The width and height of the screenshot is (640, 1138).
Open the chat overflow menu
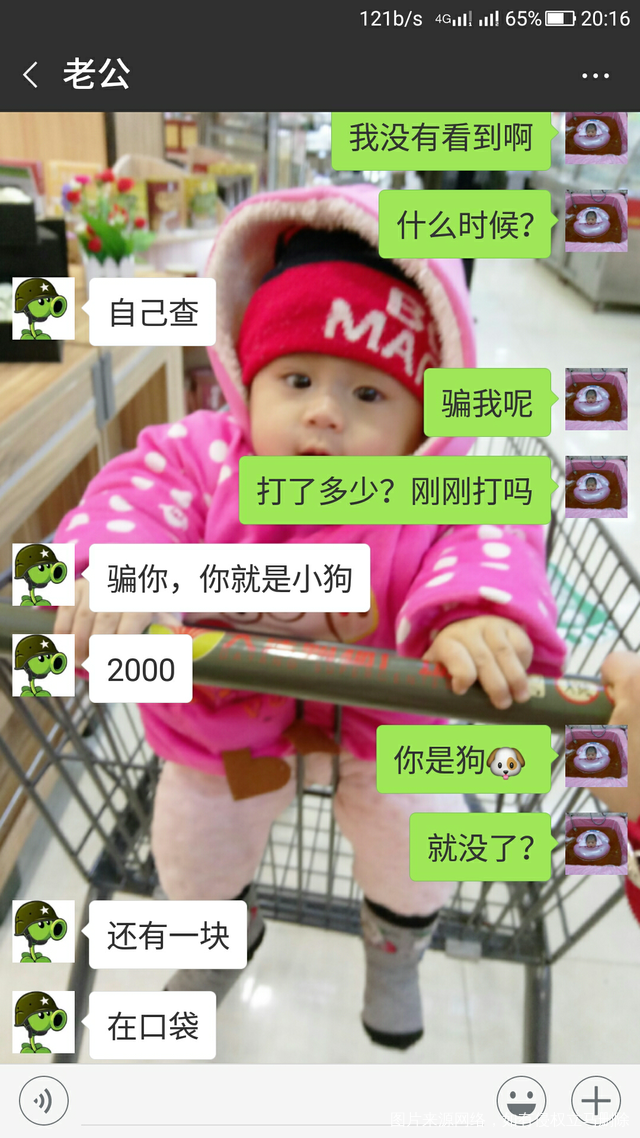595,76
